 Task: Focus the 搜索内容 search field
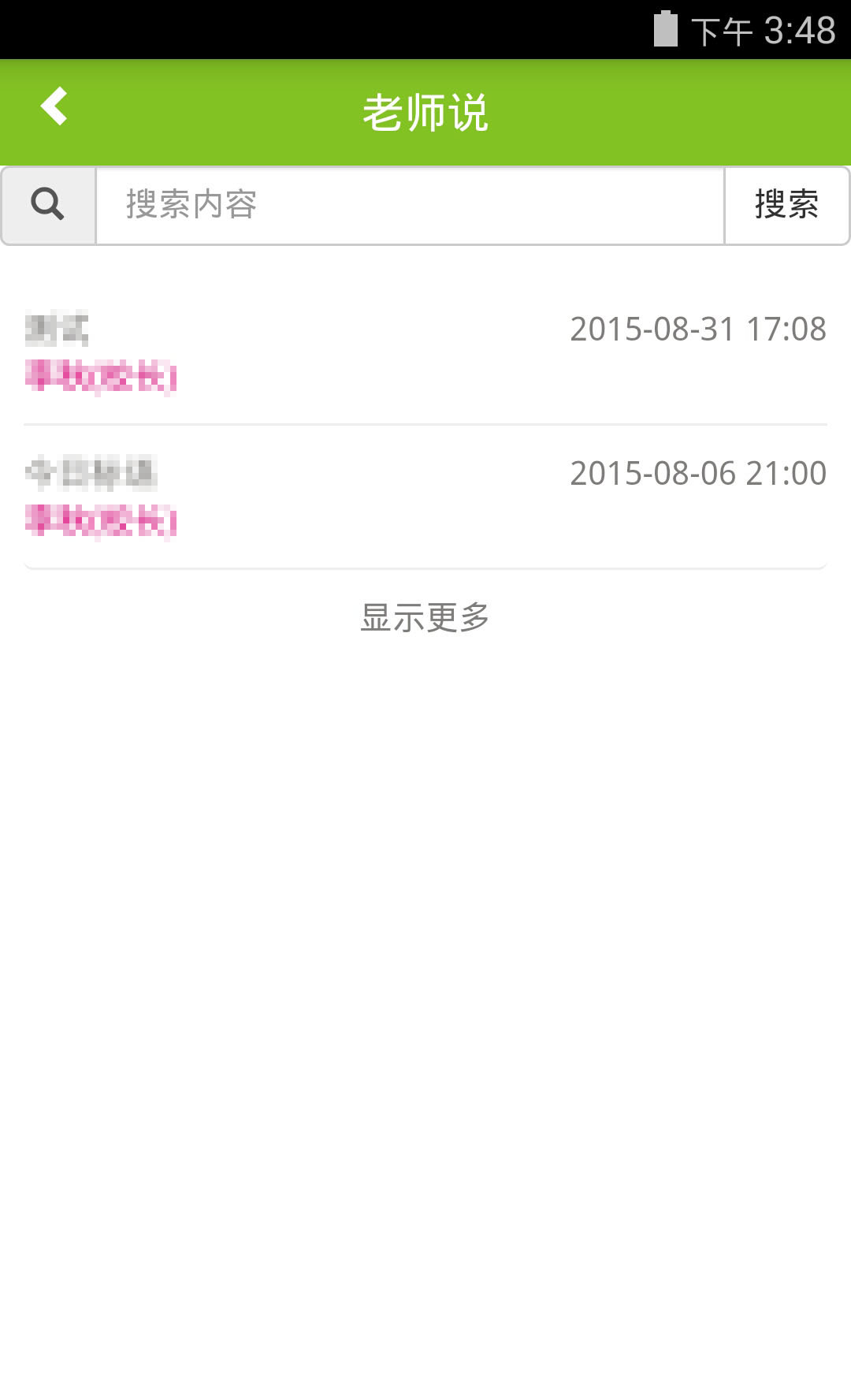[x=410, y=205]
